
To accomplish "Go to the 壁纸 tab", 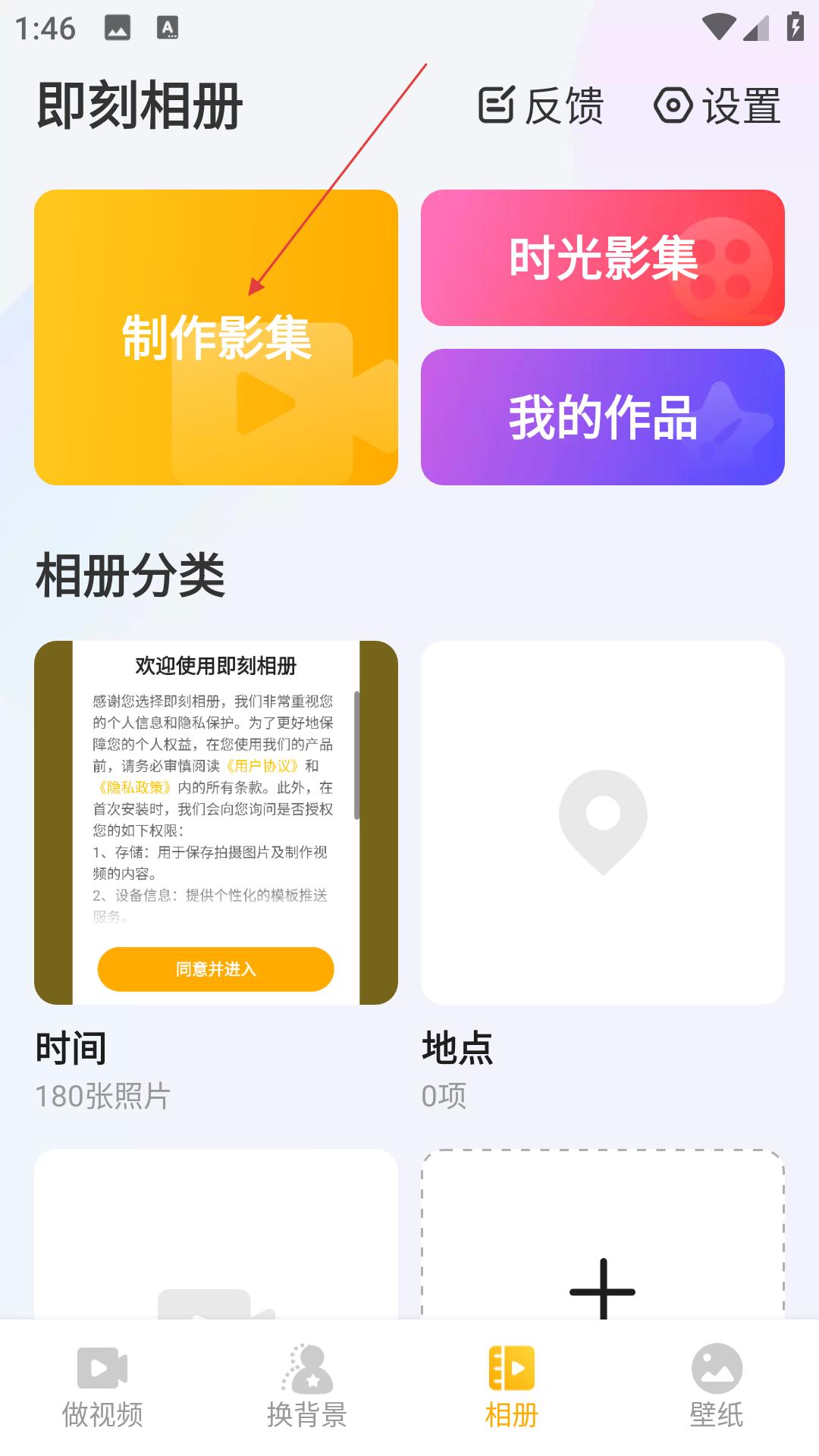I will 717,1388.
